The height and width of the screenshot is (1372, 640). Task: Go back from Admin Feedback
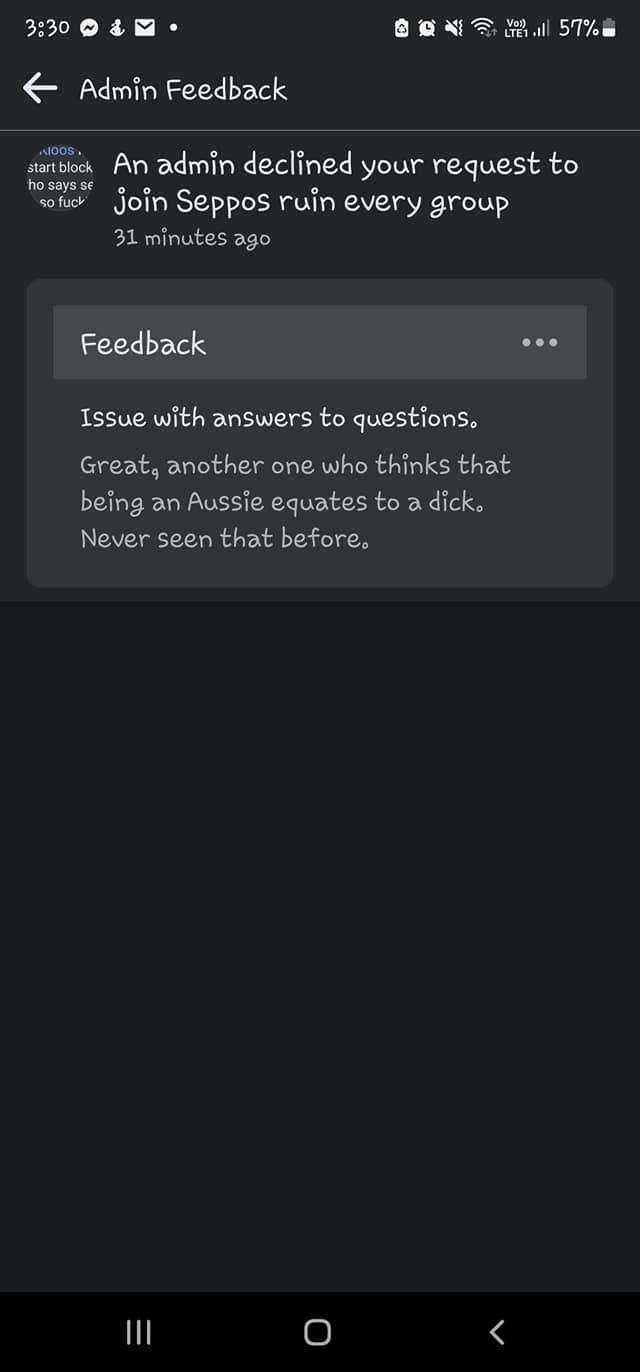(x=40, y=89)
